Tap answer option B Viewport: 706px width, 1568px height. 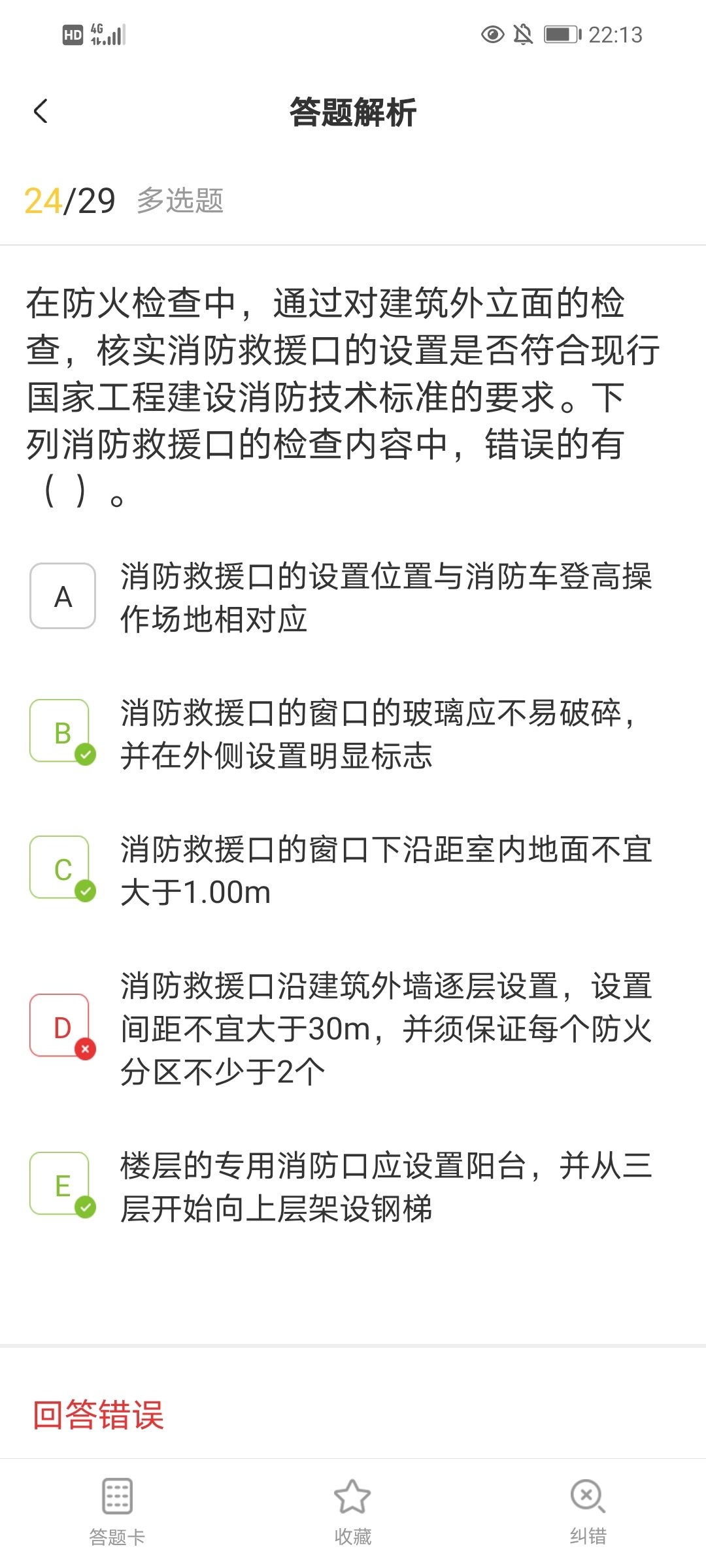[x=62, y=732]
